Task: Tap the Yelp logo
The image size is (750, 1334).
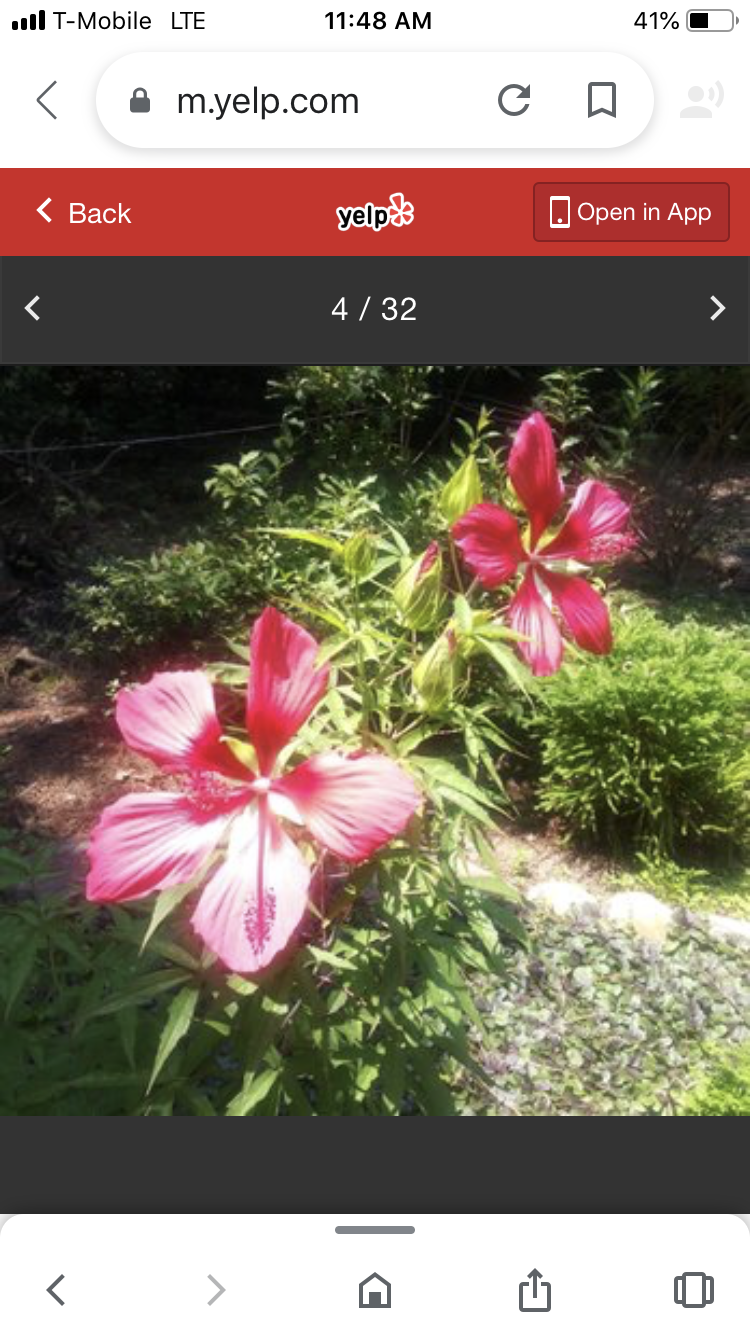Action: coord(374,211)
